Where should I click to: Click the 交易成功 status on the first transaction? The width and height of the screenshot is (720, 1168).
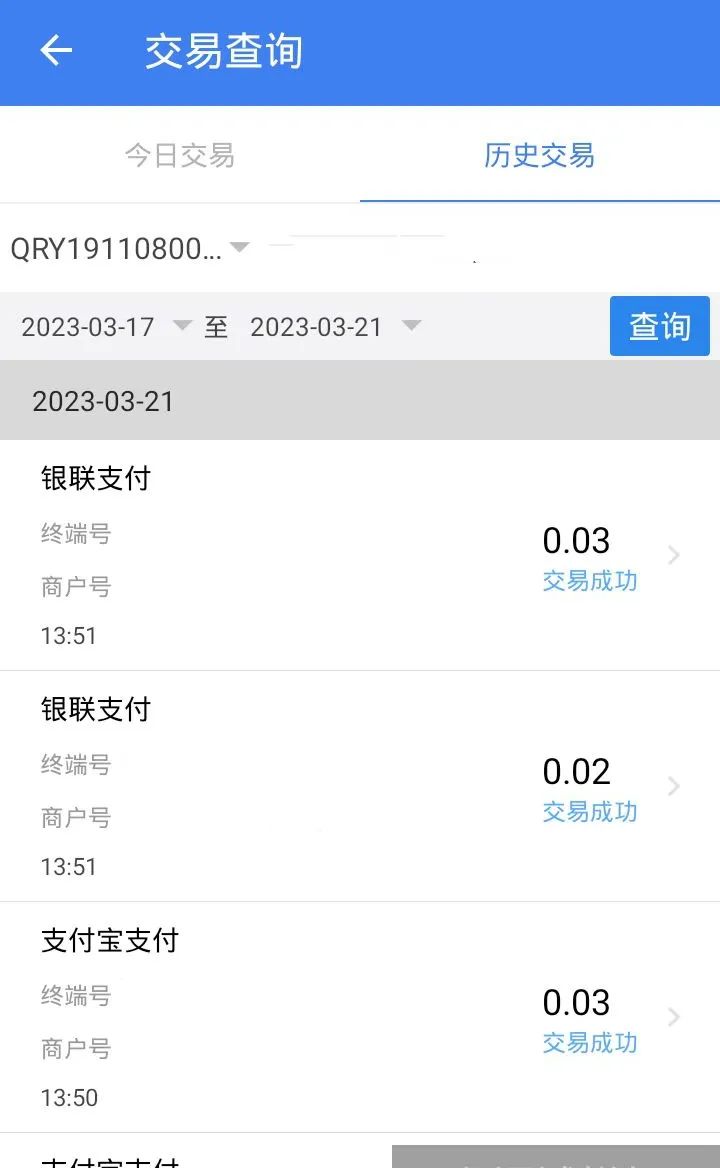coord(590,581)
